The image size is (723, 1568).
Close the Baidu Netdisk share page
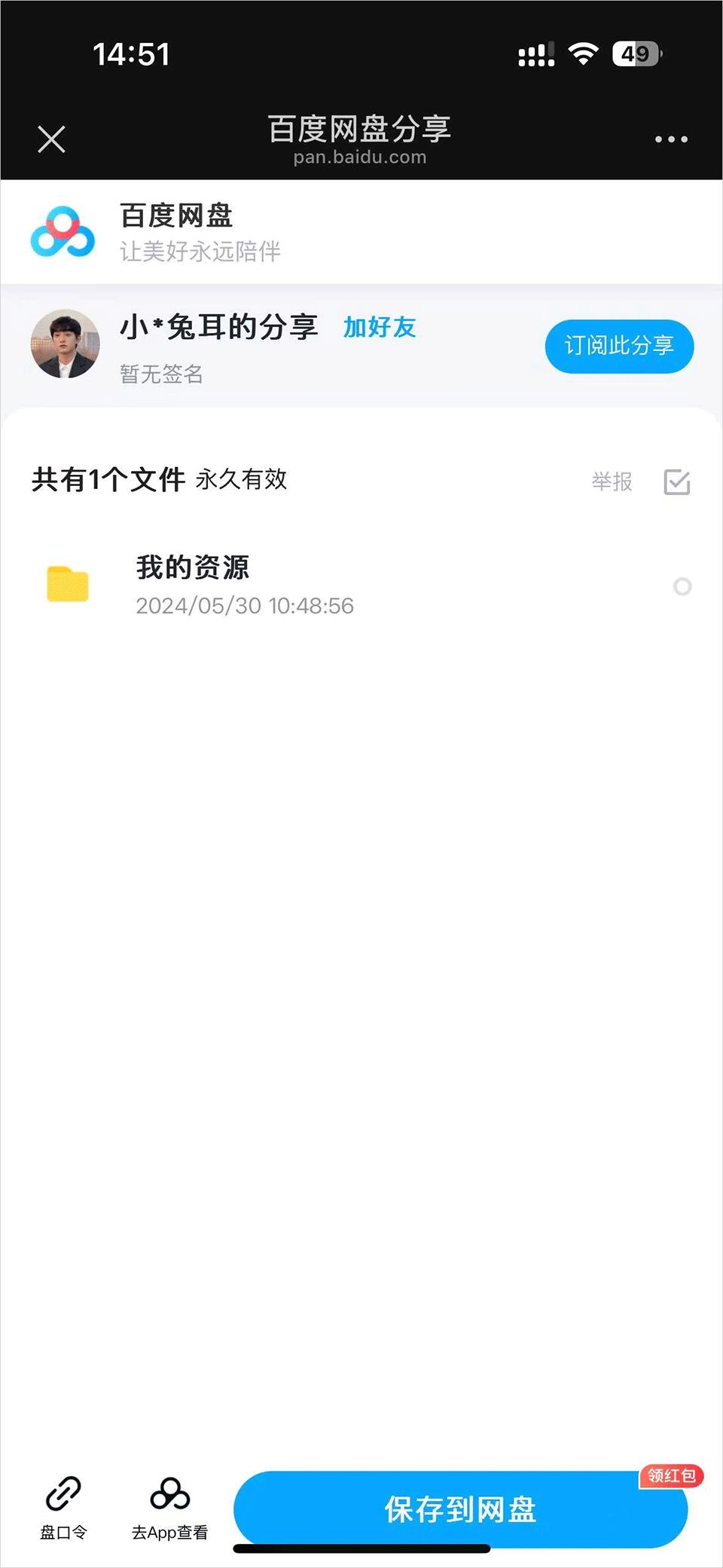click(51, 139)
